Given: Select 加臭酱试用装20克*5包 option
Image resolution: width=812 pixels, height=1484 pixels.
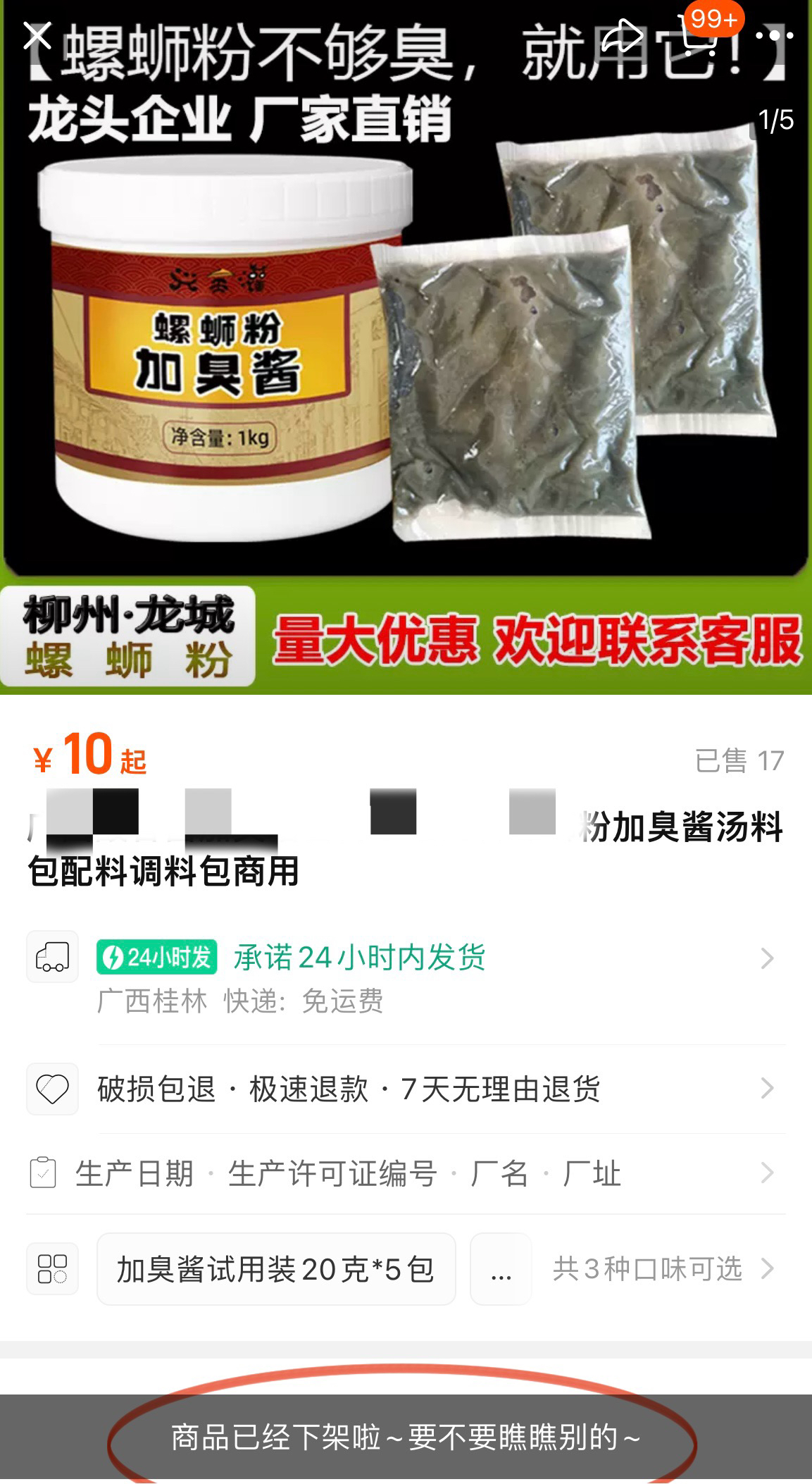Looking at the screenshot, I should tap(276, 1269).
